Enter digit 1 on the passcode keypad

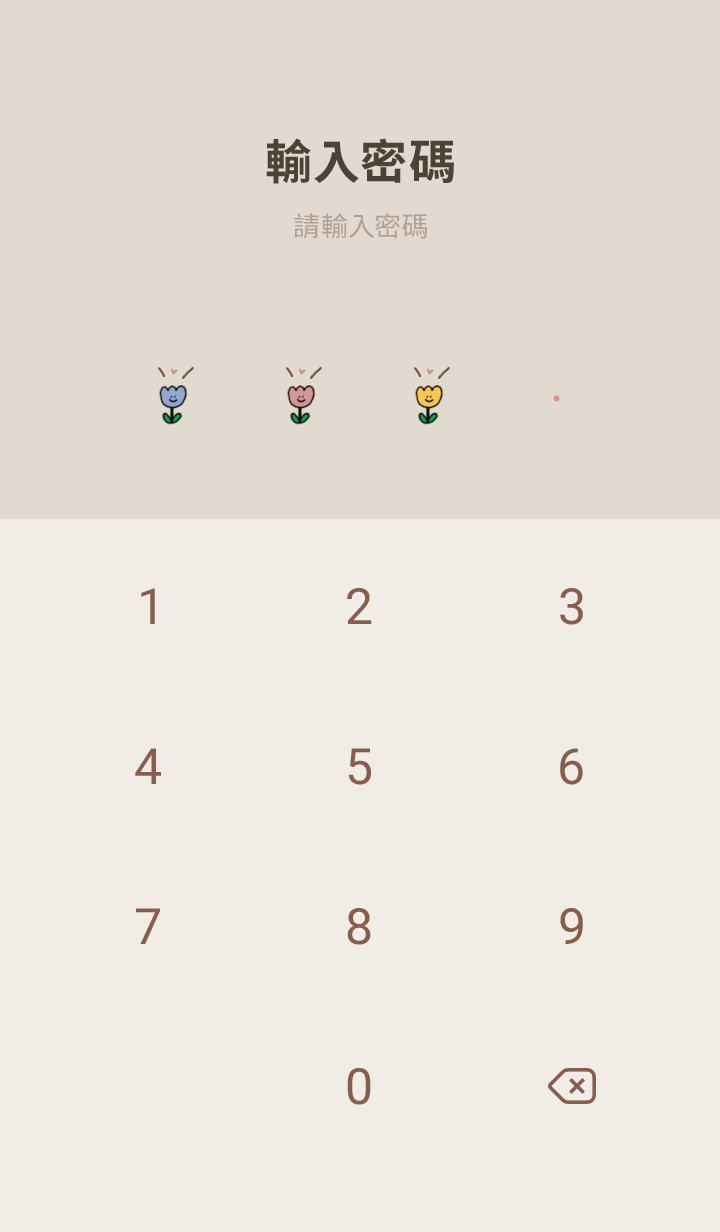point(150,607)
